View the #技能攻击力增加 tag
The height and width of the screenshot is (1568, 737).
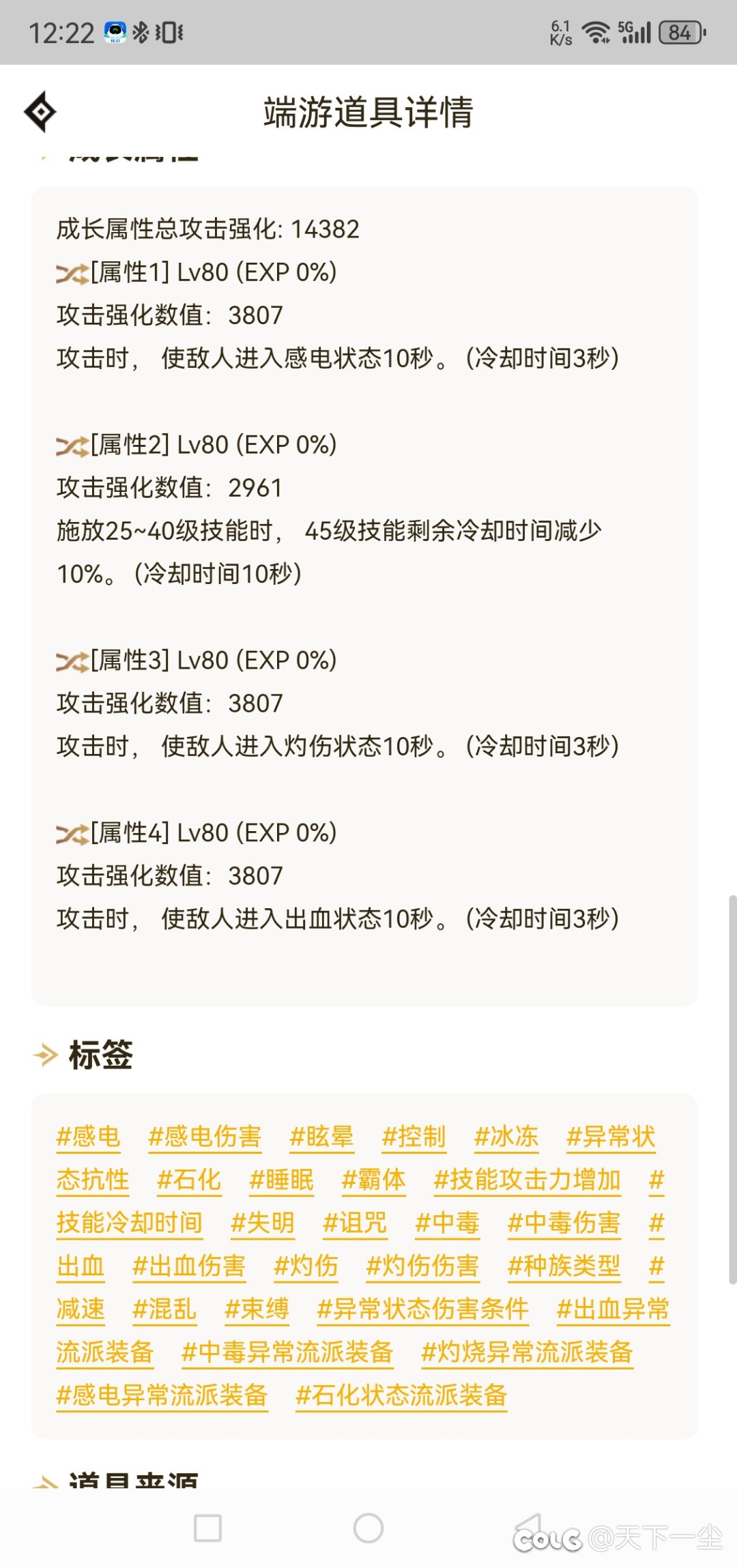coord(527,1180)
